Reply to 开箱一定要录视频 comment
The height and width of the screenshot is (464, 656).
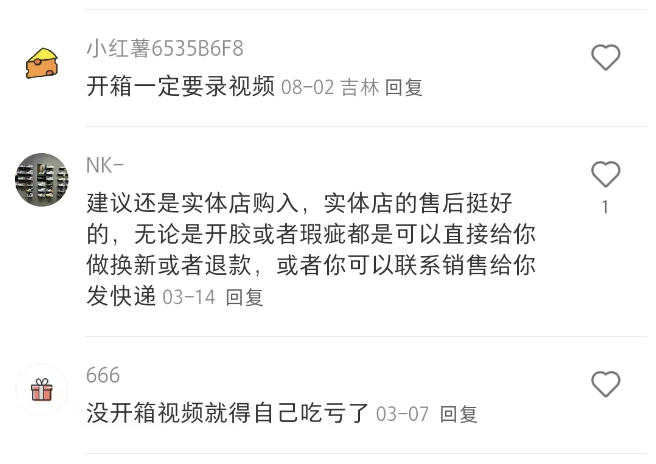tap(404, 88)
